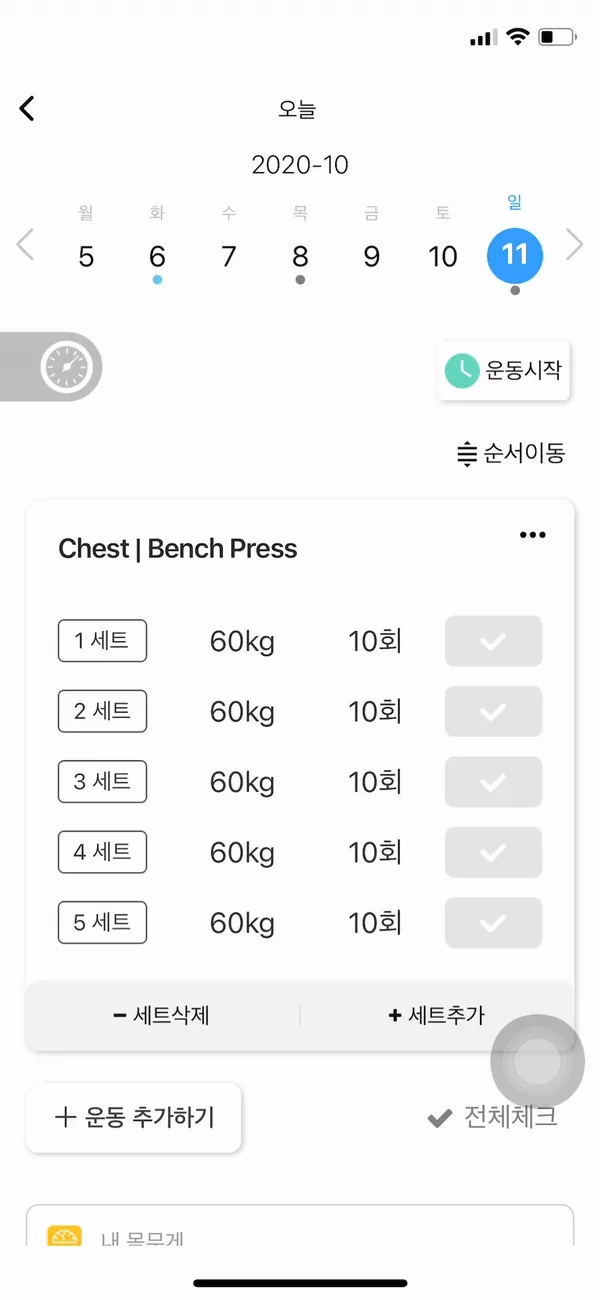600x1300 pixels.
Task: Open the Bench Press card overflow menu
Action: click(x=533, y=535)
